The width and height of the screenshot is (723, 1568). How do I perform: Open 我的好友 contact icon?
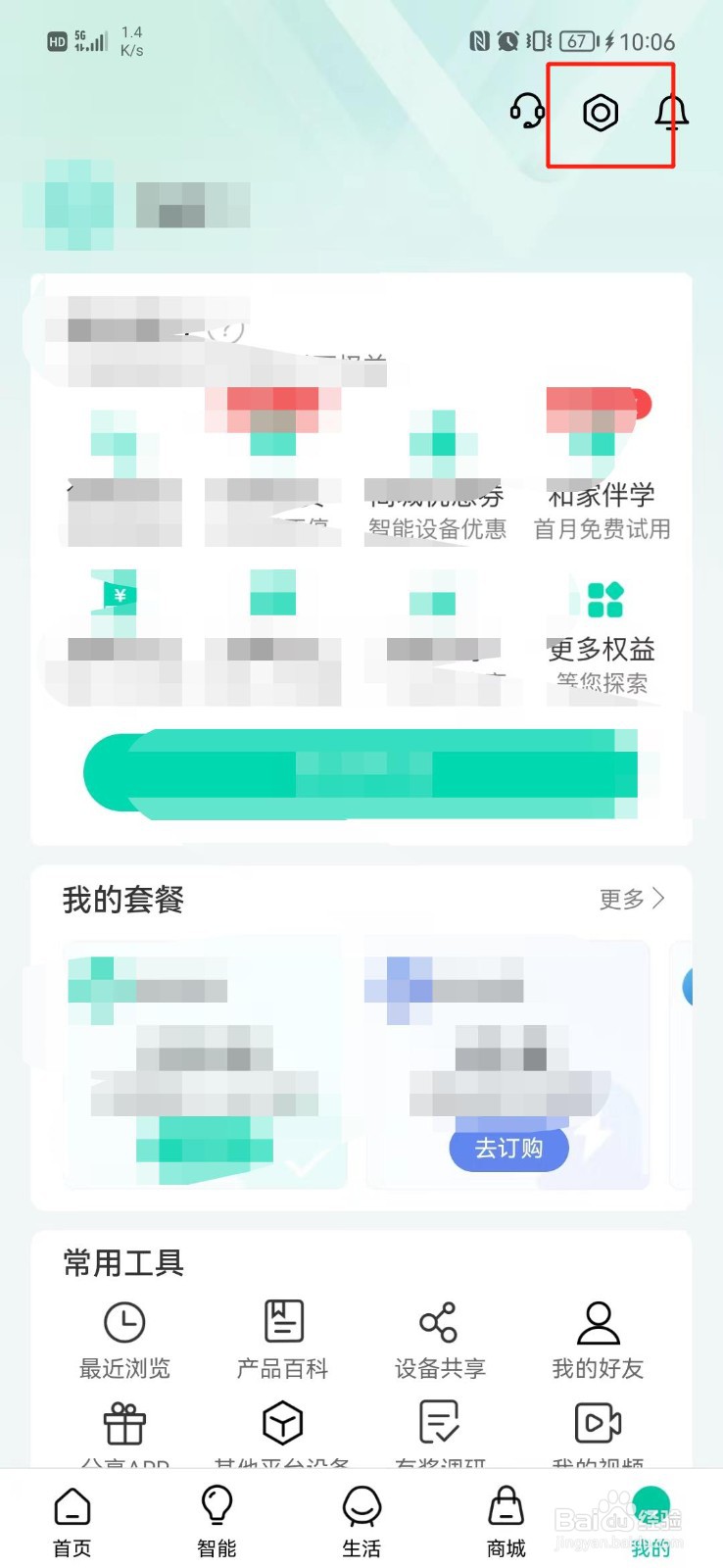tap(599, 1323)
